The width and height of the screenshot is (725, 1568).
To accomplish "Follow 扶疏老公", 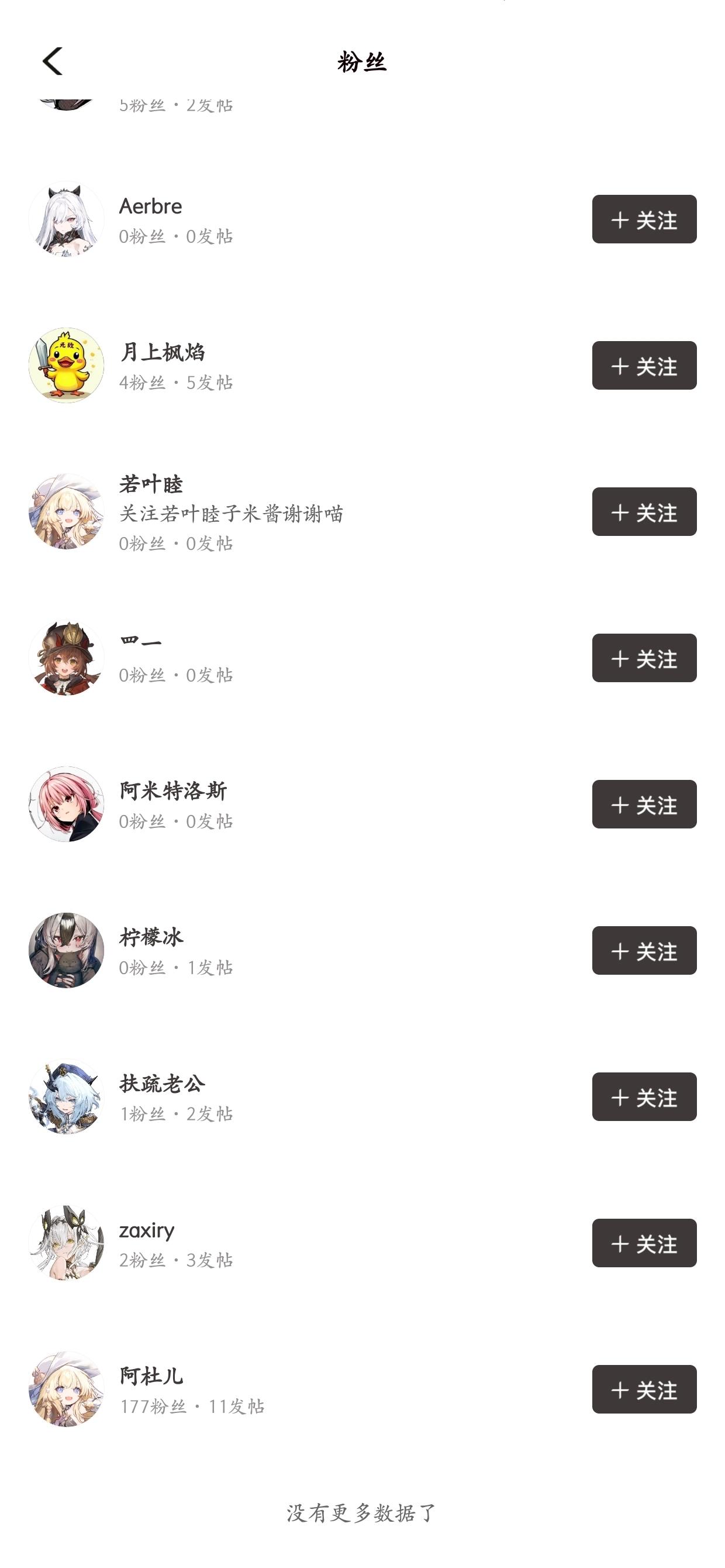I will point(644,1096).
